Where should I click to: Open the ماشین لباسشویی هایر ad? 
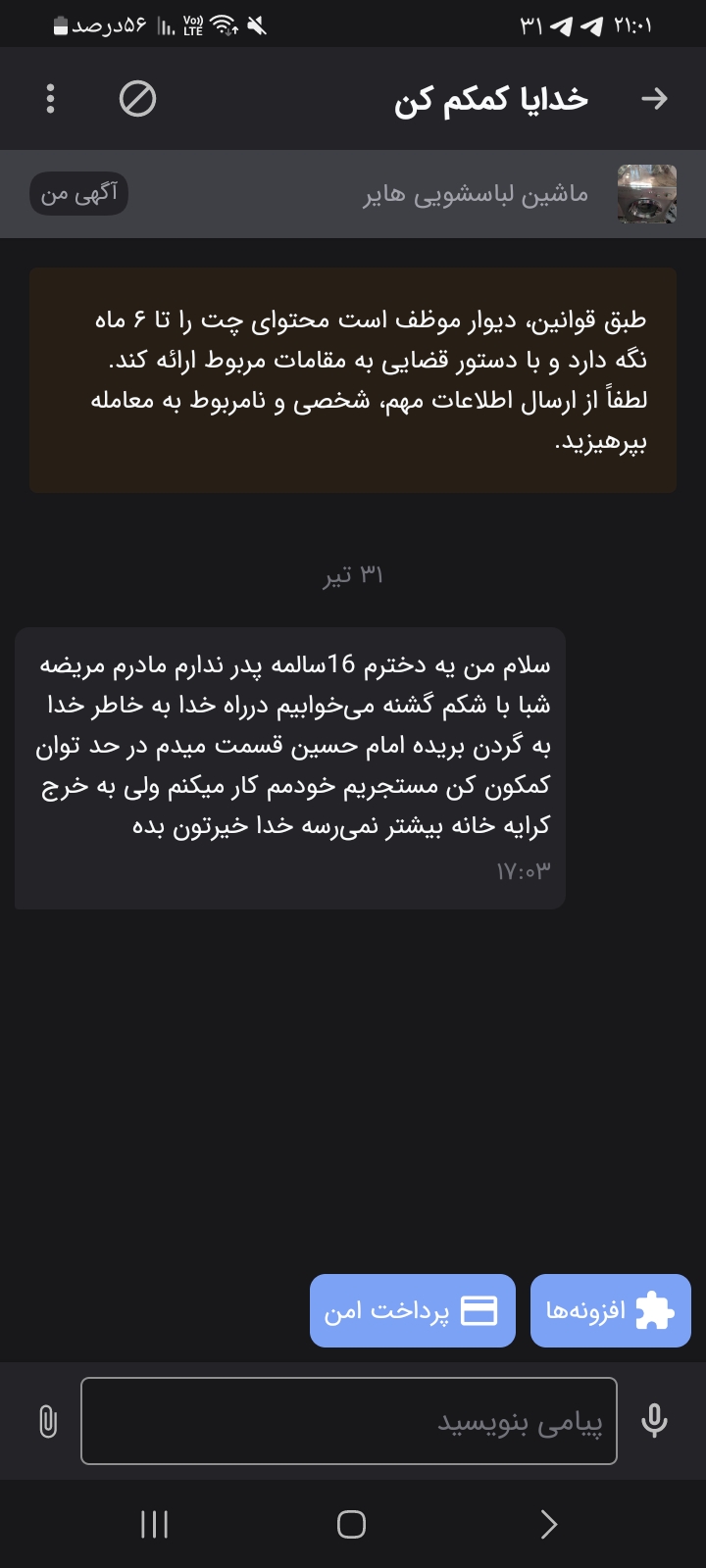coord(477,194)
